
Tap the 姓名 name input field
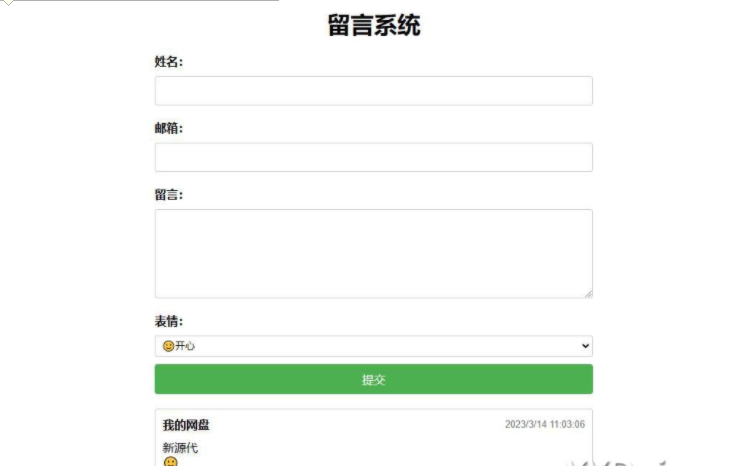(373, 91)
